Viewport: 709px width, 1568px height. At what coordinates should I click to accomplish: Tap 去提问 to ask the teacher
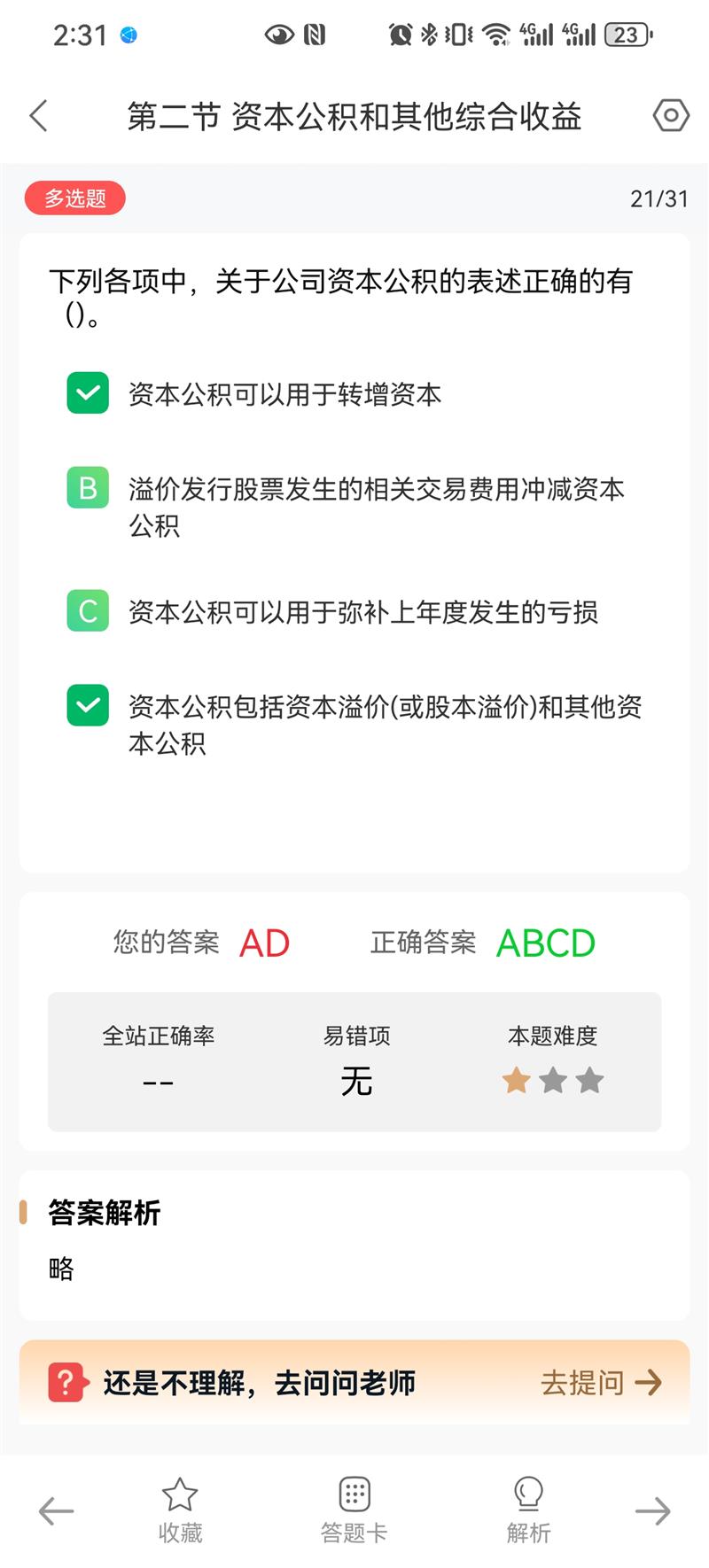point(602,1382)
